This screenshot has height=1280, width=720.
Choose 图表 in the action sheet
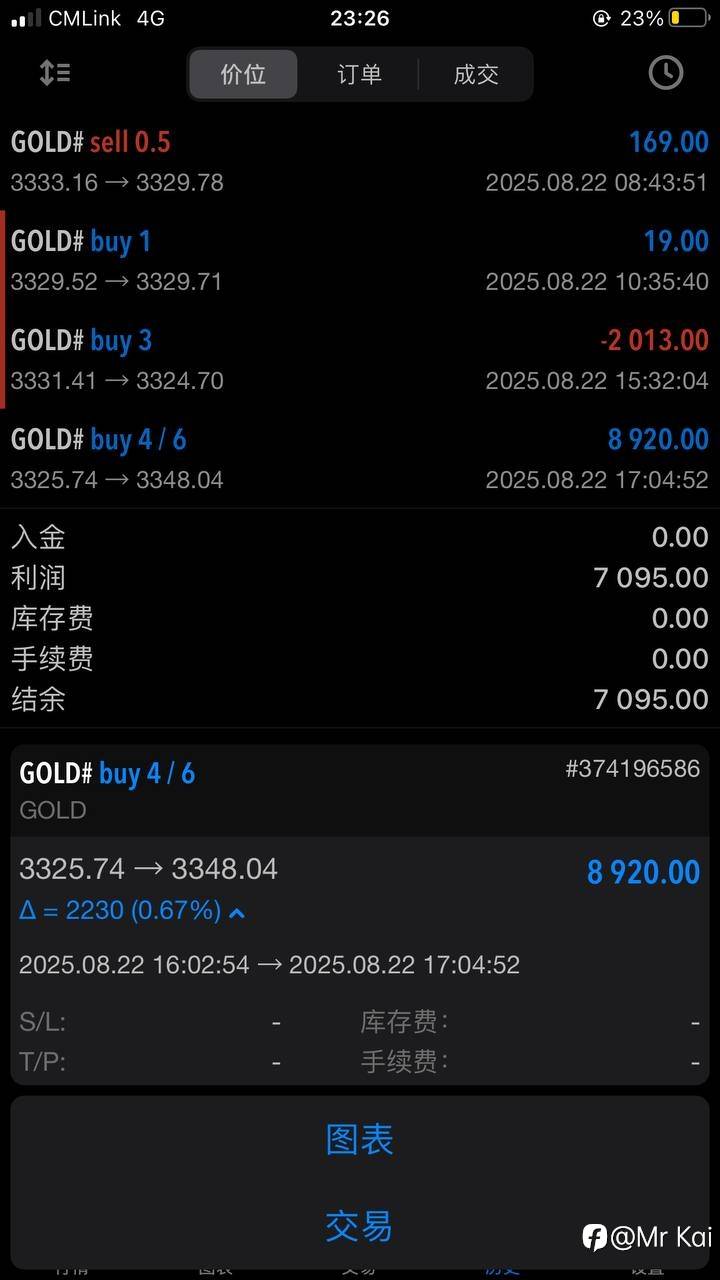pyautogui.click(x=360, y=1140)
